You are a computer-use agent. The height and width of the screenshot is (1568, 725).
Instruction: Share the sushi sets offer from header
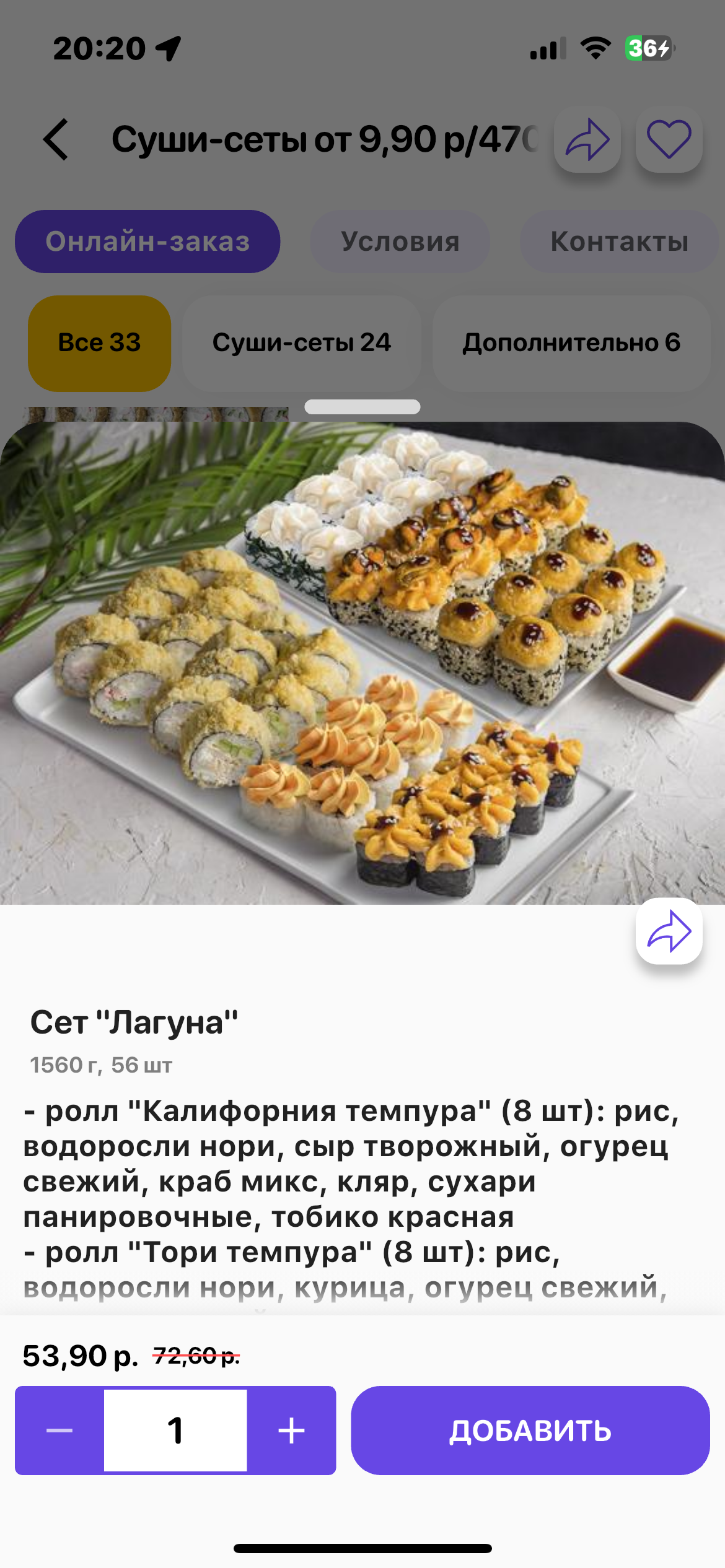pos(587,140)
